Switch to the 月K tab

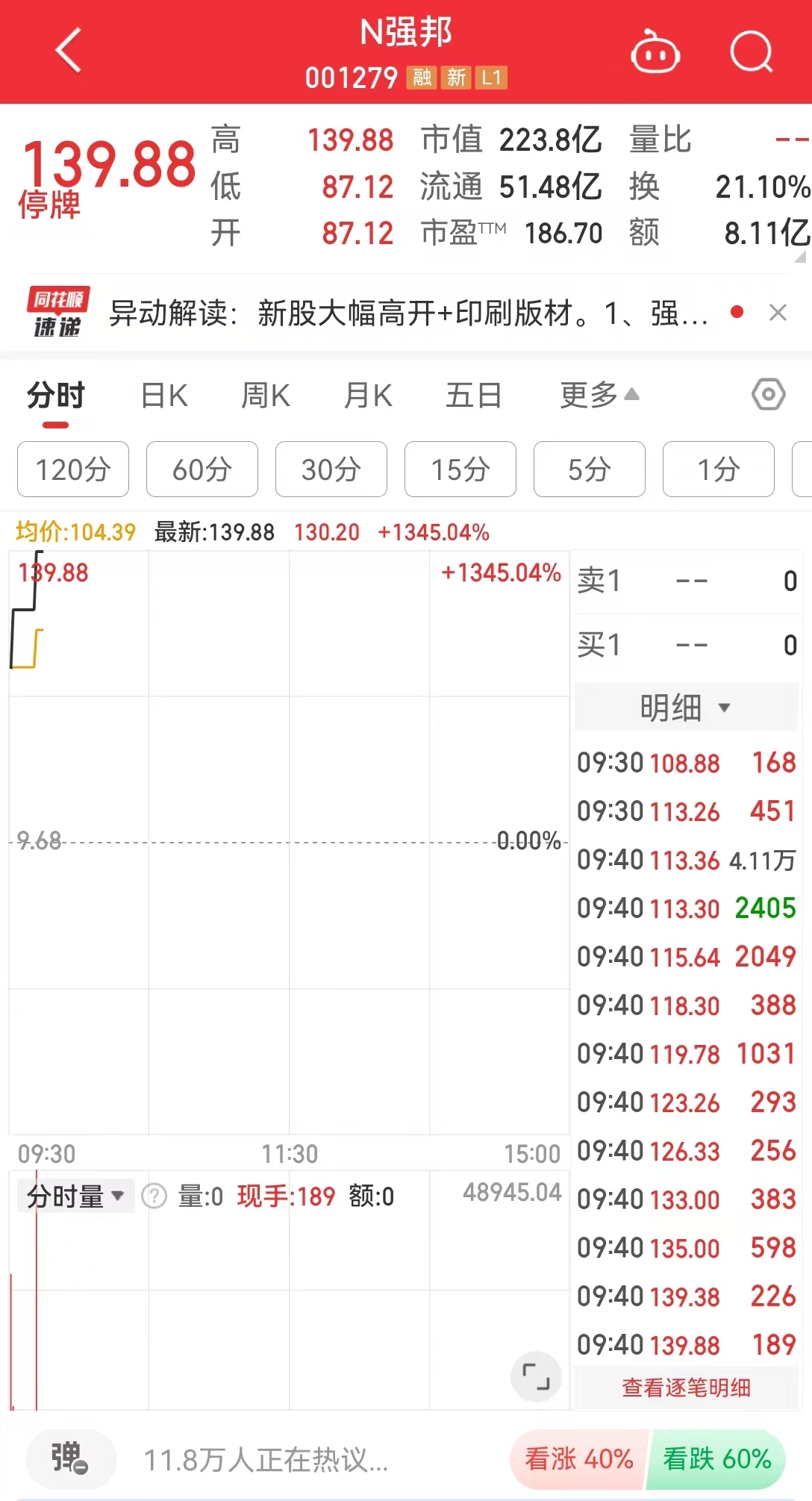click(x=368, y=396)
